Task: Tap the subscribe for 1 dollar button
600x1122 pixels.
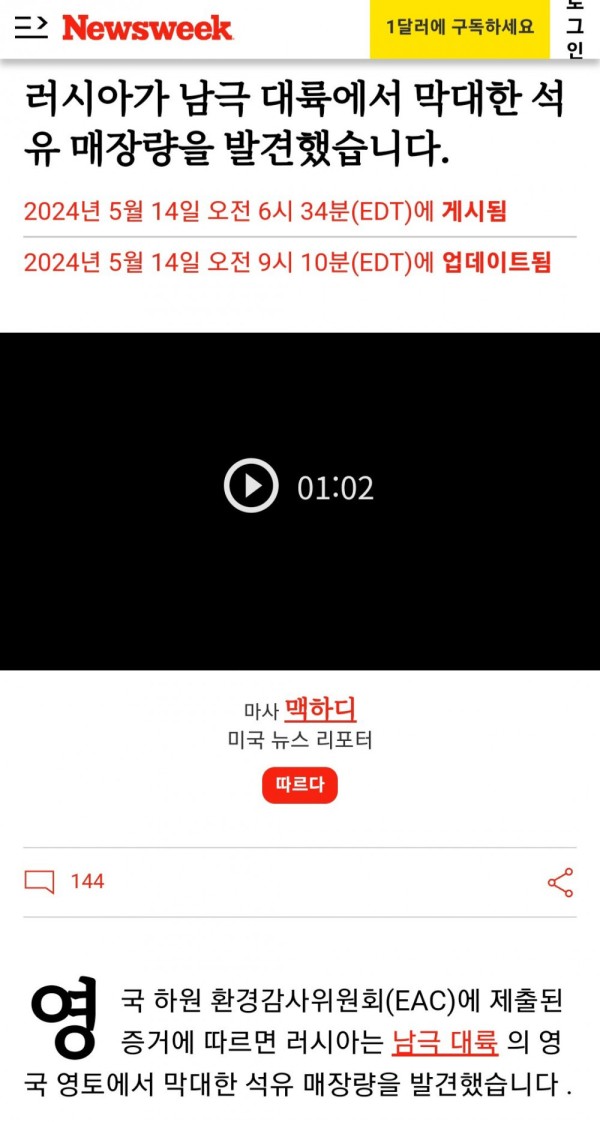Action: point(460,28)
